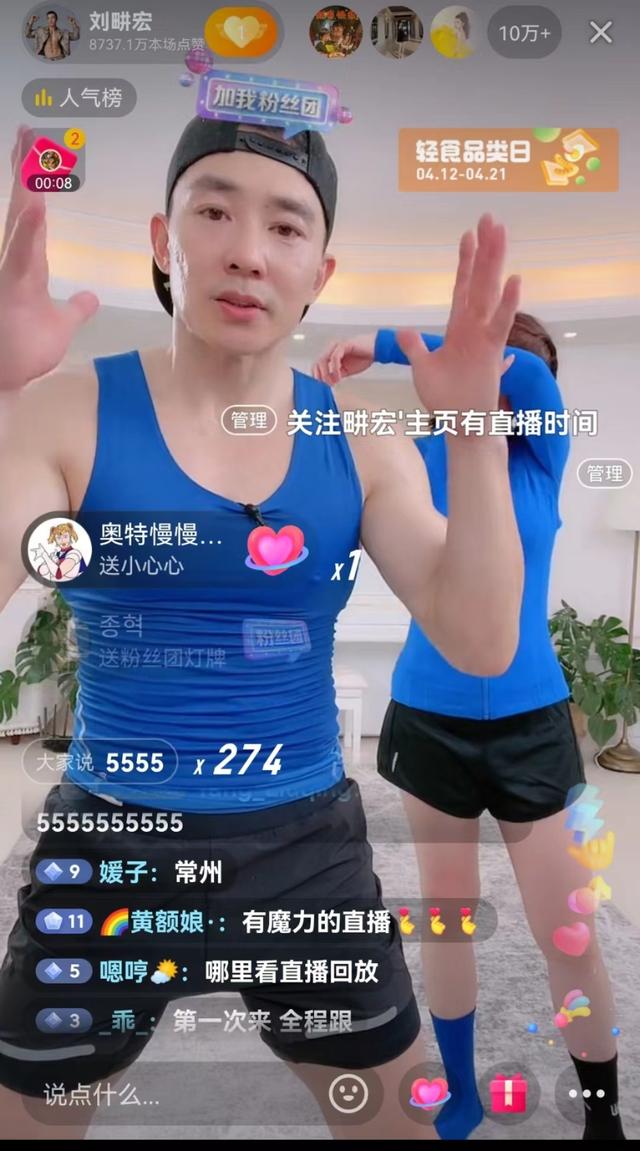Open the emoji picker

348,1094
